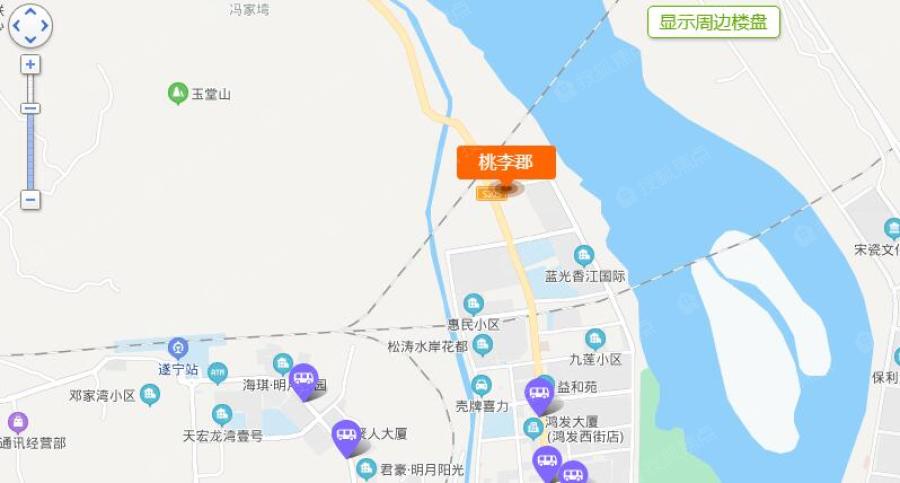900x483 pixels.
Task: Pan the map left with the arrow
Action: click(x=15, y=25)
